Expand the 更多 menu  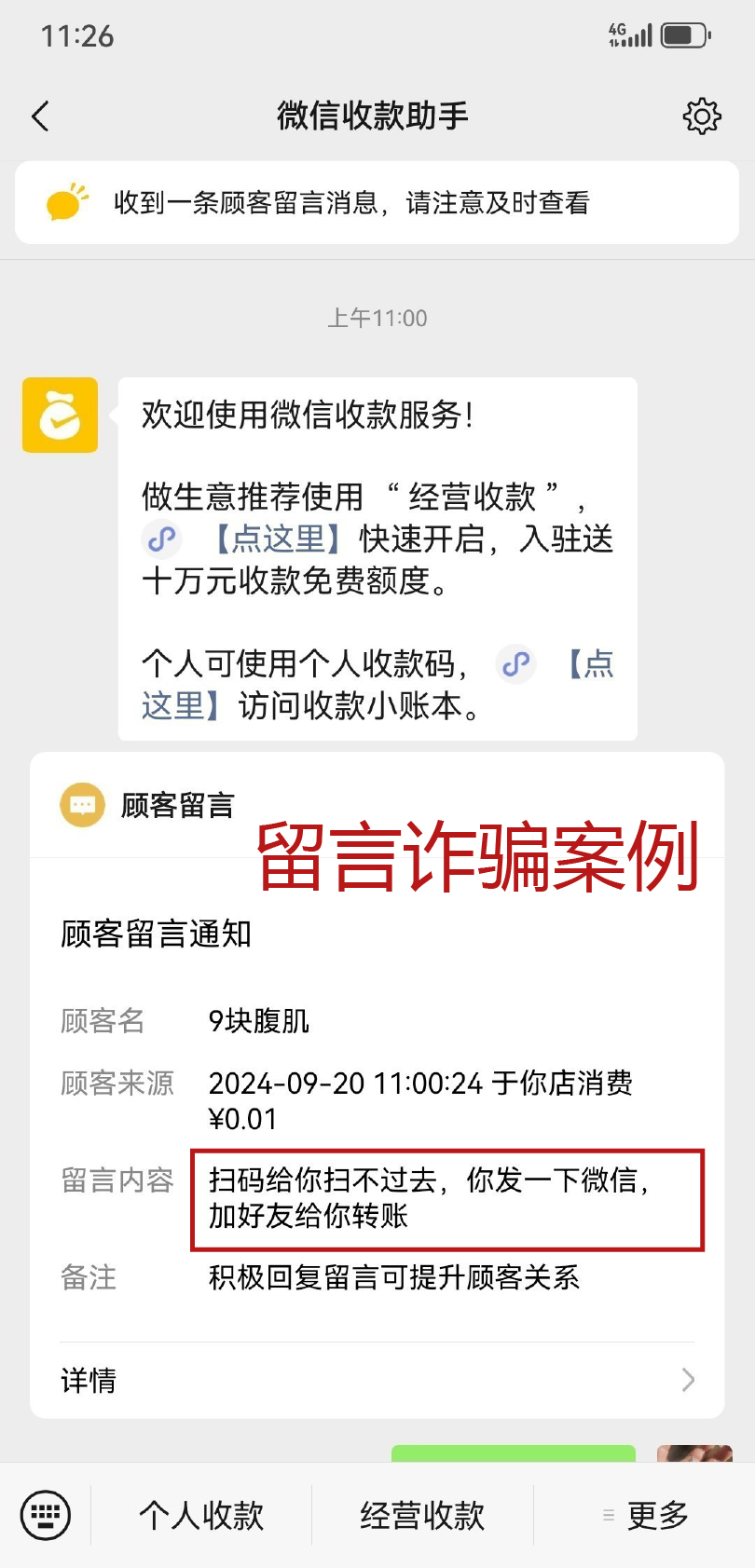[646, 1515]
